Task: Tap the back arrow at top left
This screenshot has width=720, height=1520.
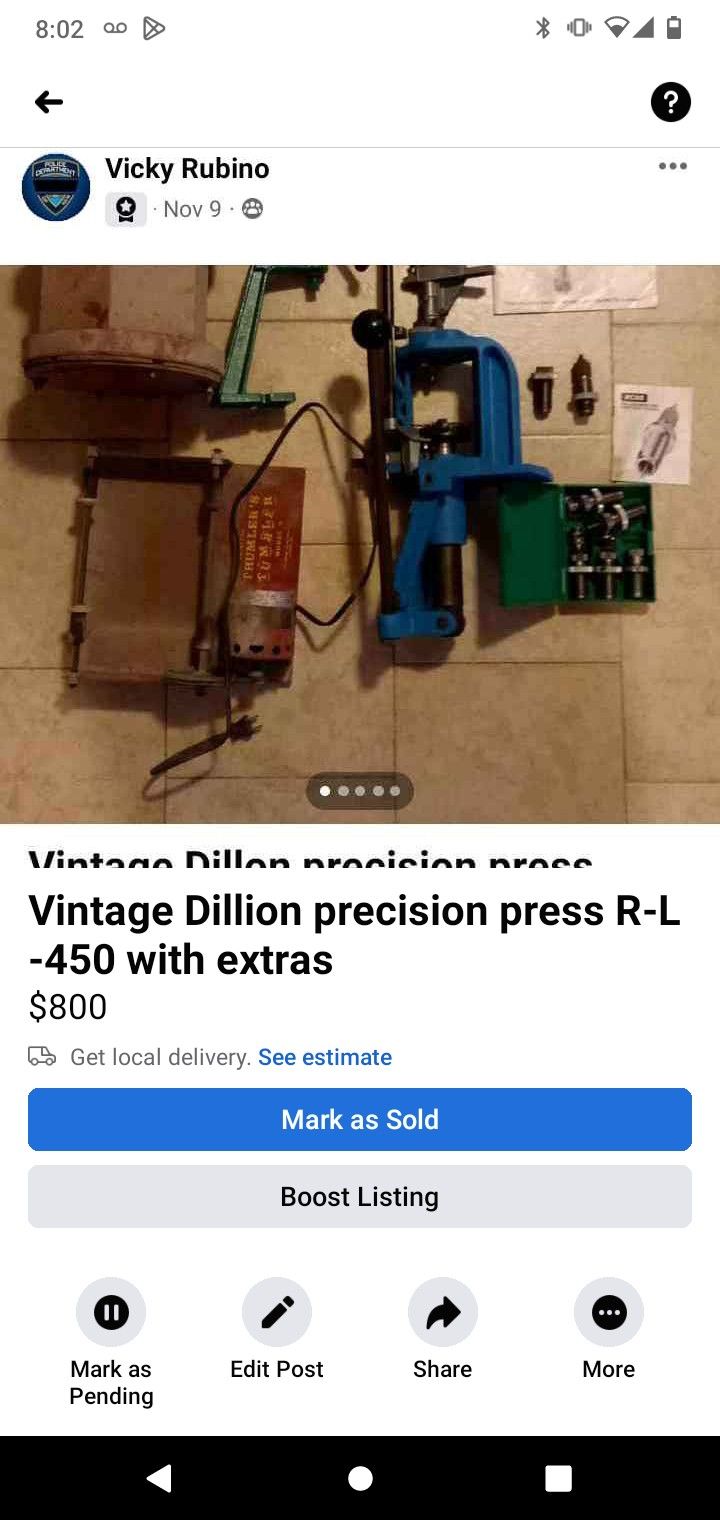Action: 47,101
